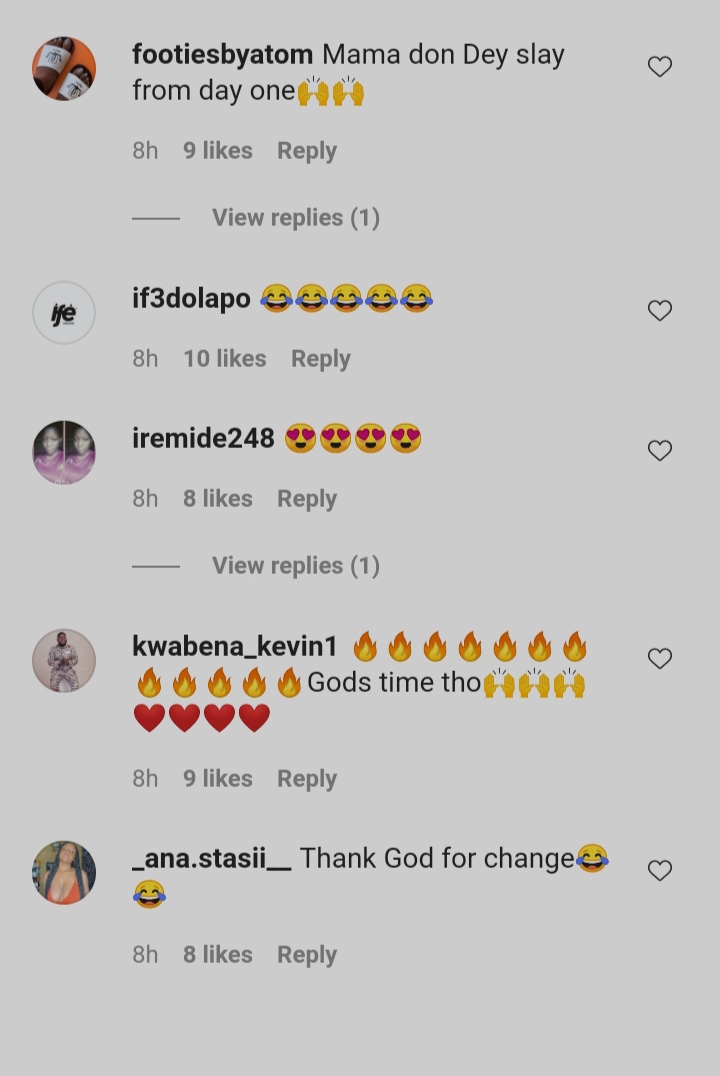Screen dimensions: 720x1076
Task: Open _ana.stasii__'s profile avatar
Action: tap(64, 872)
